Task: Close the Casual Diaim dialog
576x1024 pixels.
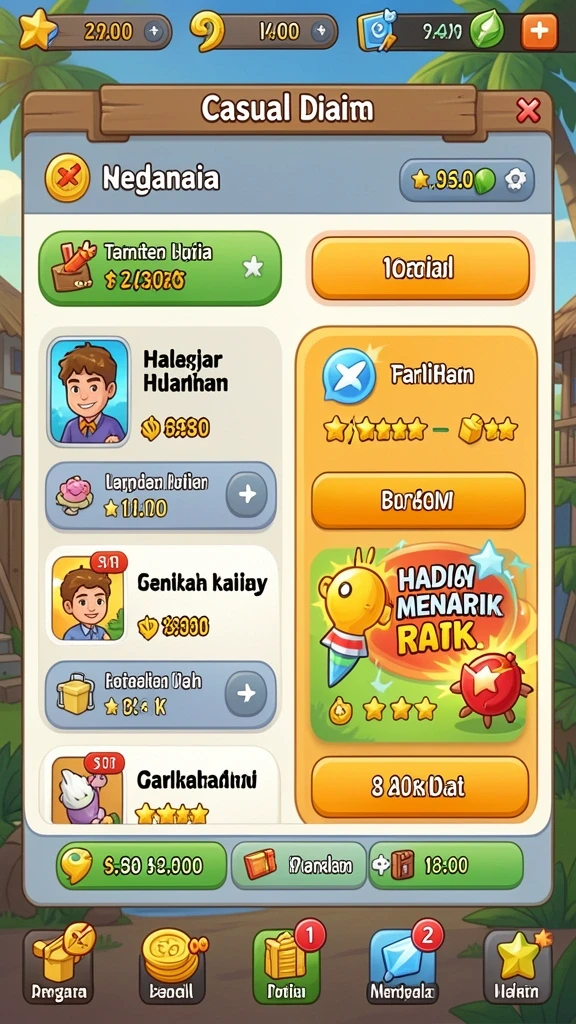Action: [x=528, y=110]
